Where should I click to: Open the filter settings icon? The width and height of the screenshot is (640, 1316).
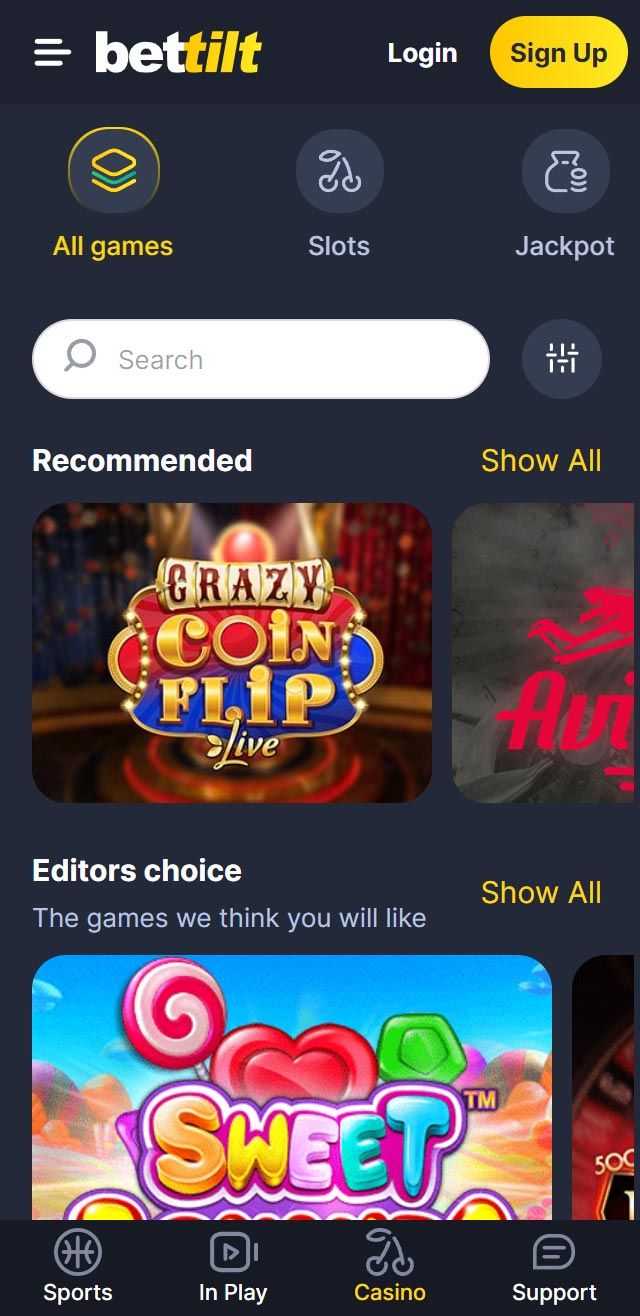pyautogui.click(x=562, y=359)
